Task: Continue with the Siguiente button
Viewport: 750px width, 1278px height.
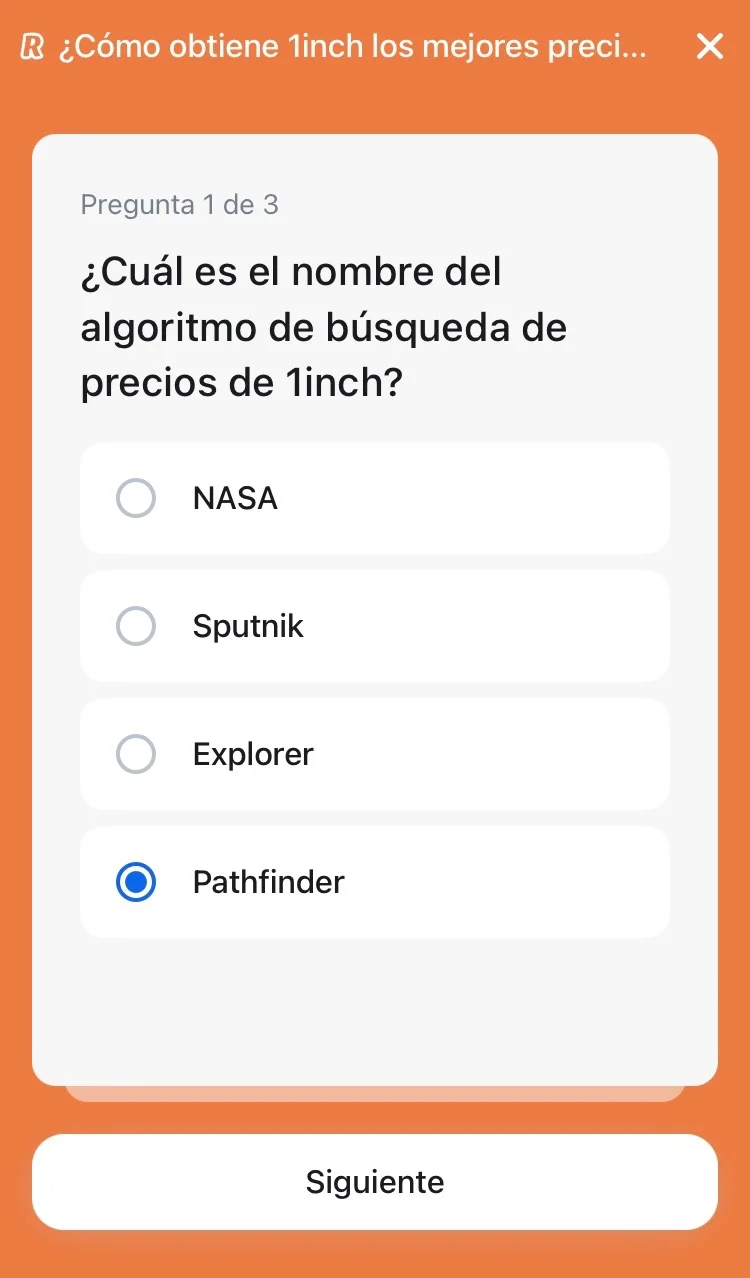Action: click(374, 1181)
